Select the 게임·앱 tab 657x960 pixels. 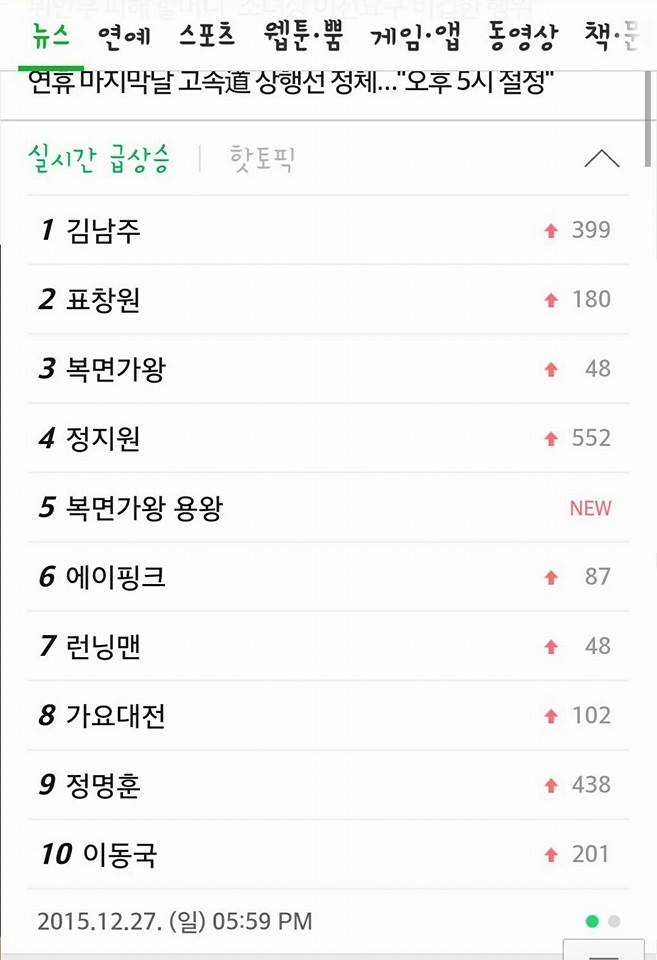411,38
